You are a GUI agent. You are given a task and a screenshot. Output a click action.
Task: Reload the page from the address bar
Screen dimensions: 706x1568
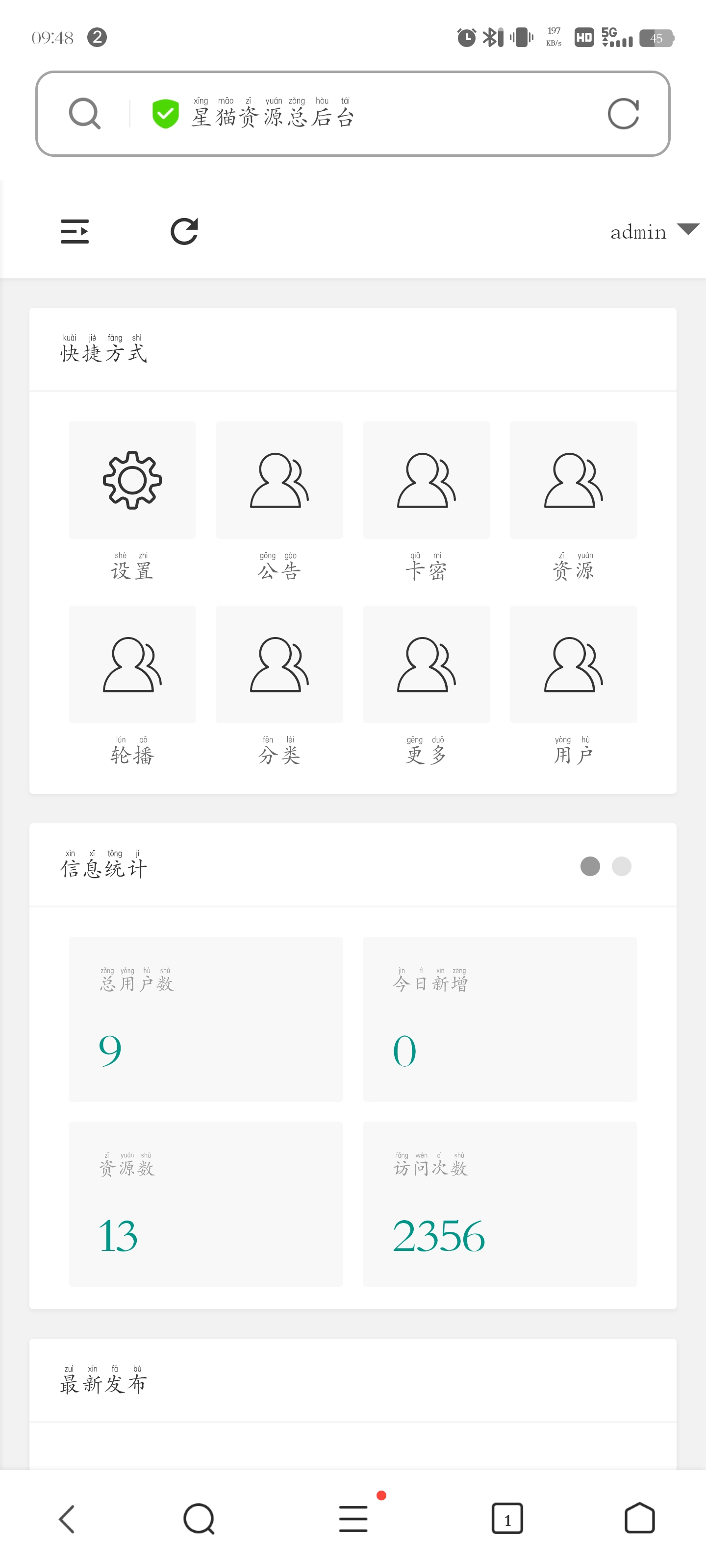coord(623,114)
